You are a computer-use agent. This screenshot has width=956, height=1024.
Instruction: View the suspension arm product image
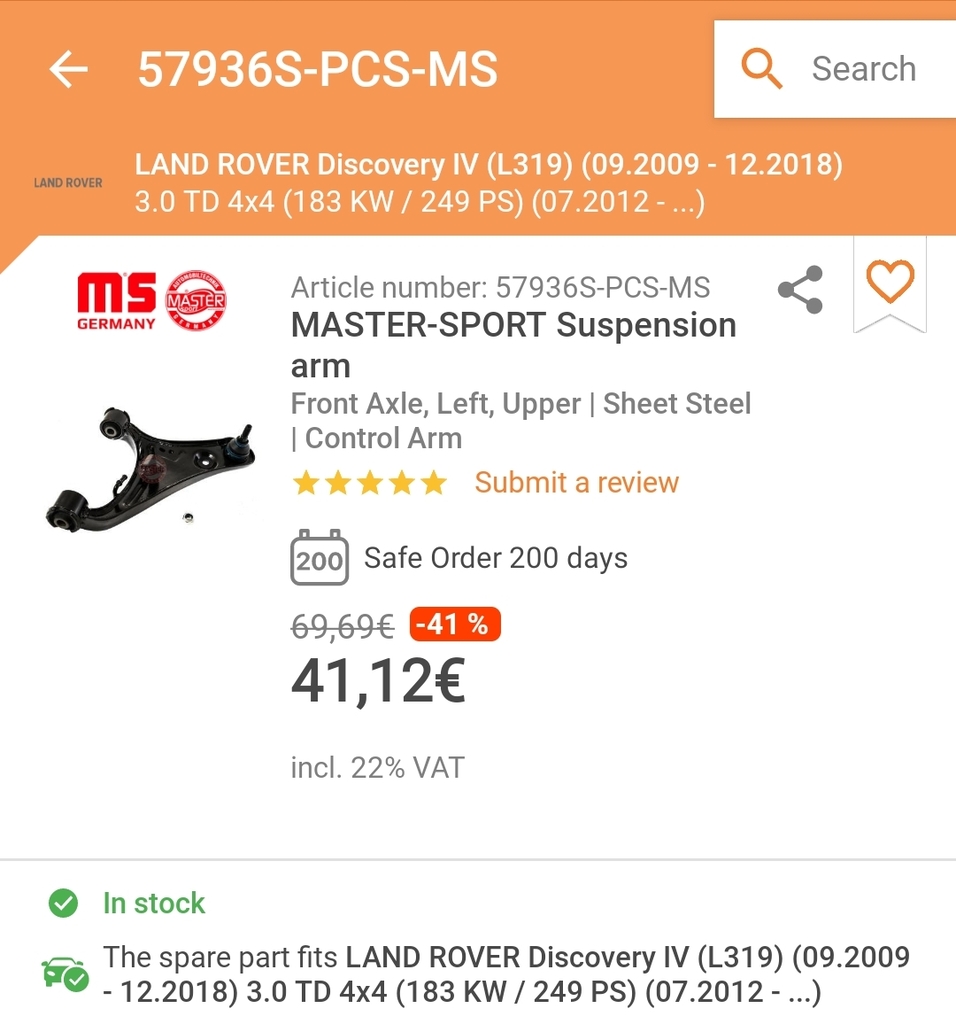tap(150, 466)
